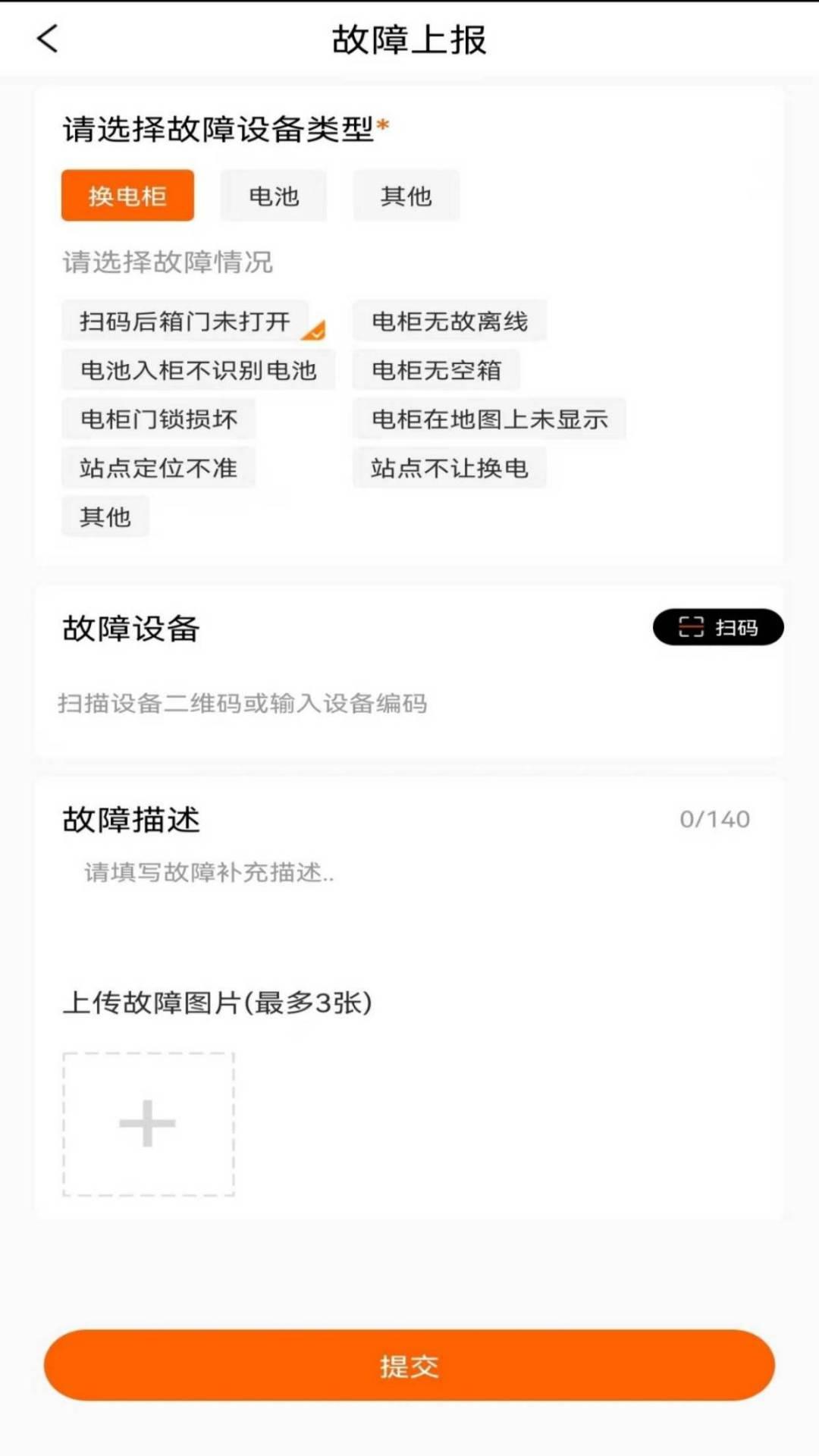This screenshot has width=819, height=1456.
Task: Tap the black 扫码 scan button
Action: (x=717, y=627)
